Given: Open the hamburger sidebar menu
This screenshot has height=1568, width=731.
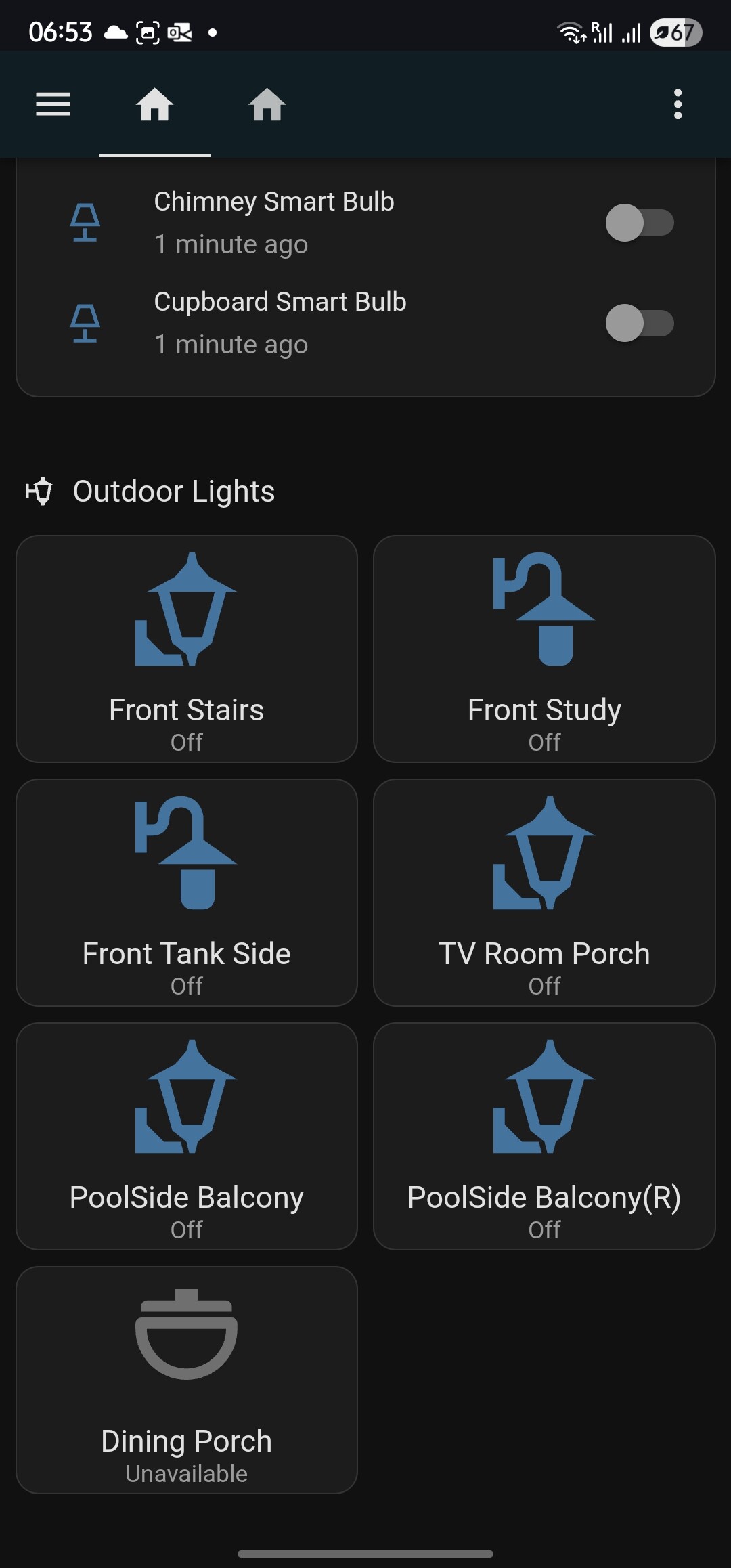Looking at the screenshot, I should [53, 104].
